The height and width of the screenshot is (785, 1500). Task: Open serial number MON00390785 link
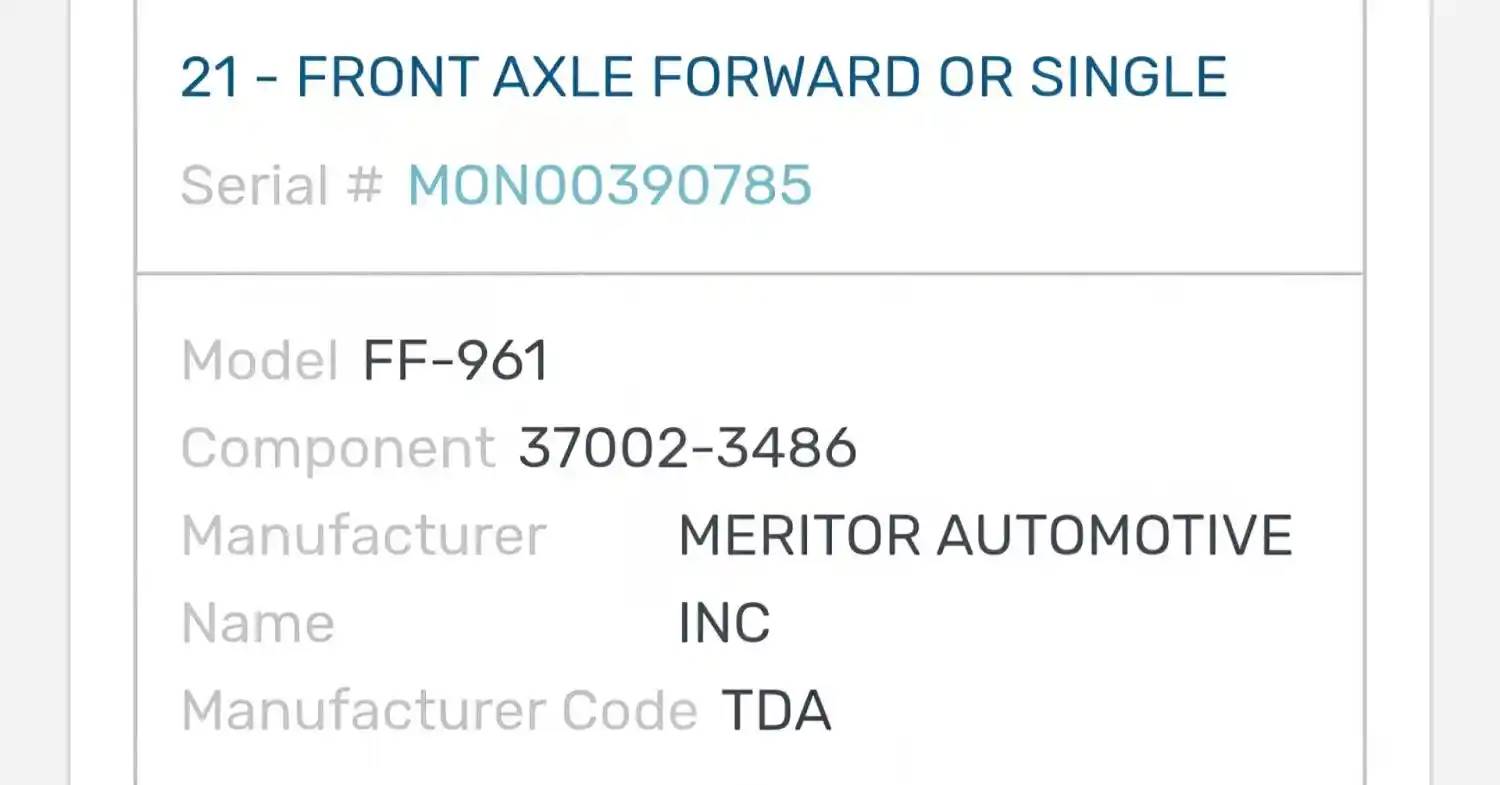pyautogui.click(x=609, y=186)
